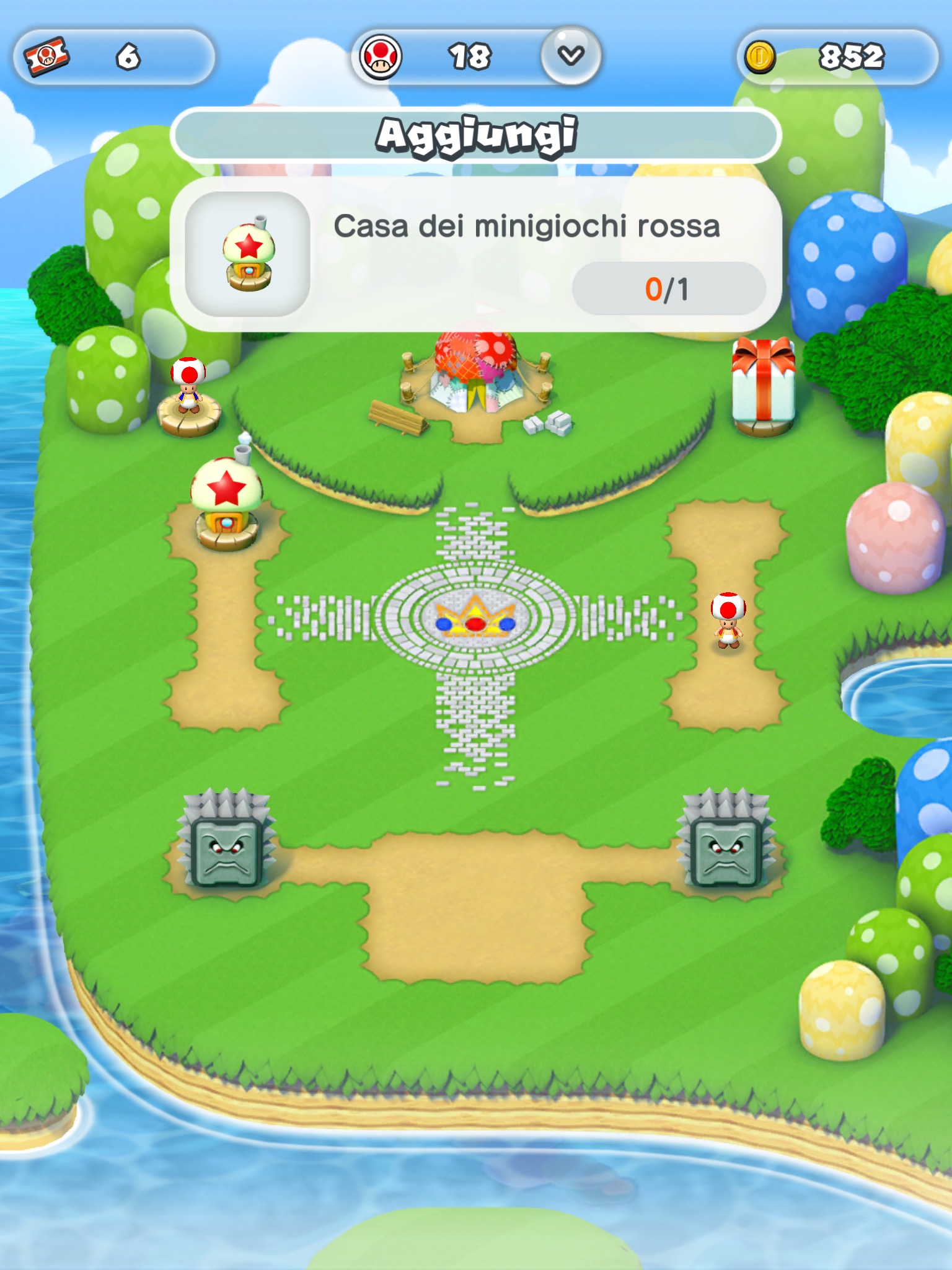Open the Toad Rally tickets counter

(114, 57)
